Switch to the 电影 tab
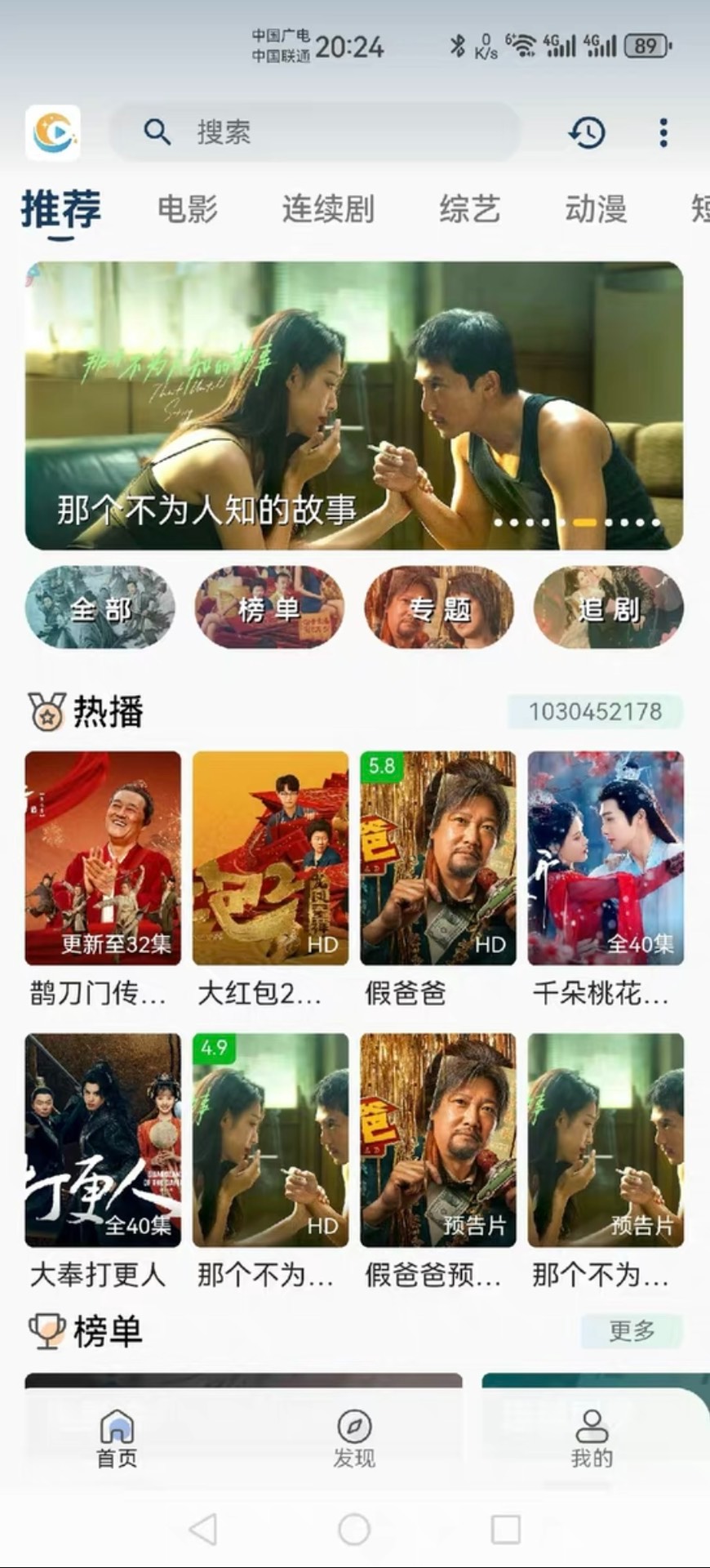 188,209
